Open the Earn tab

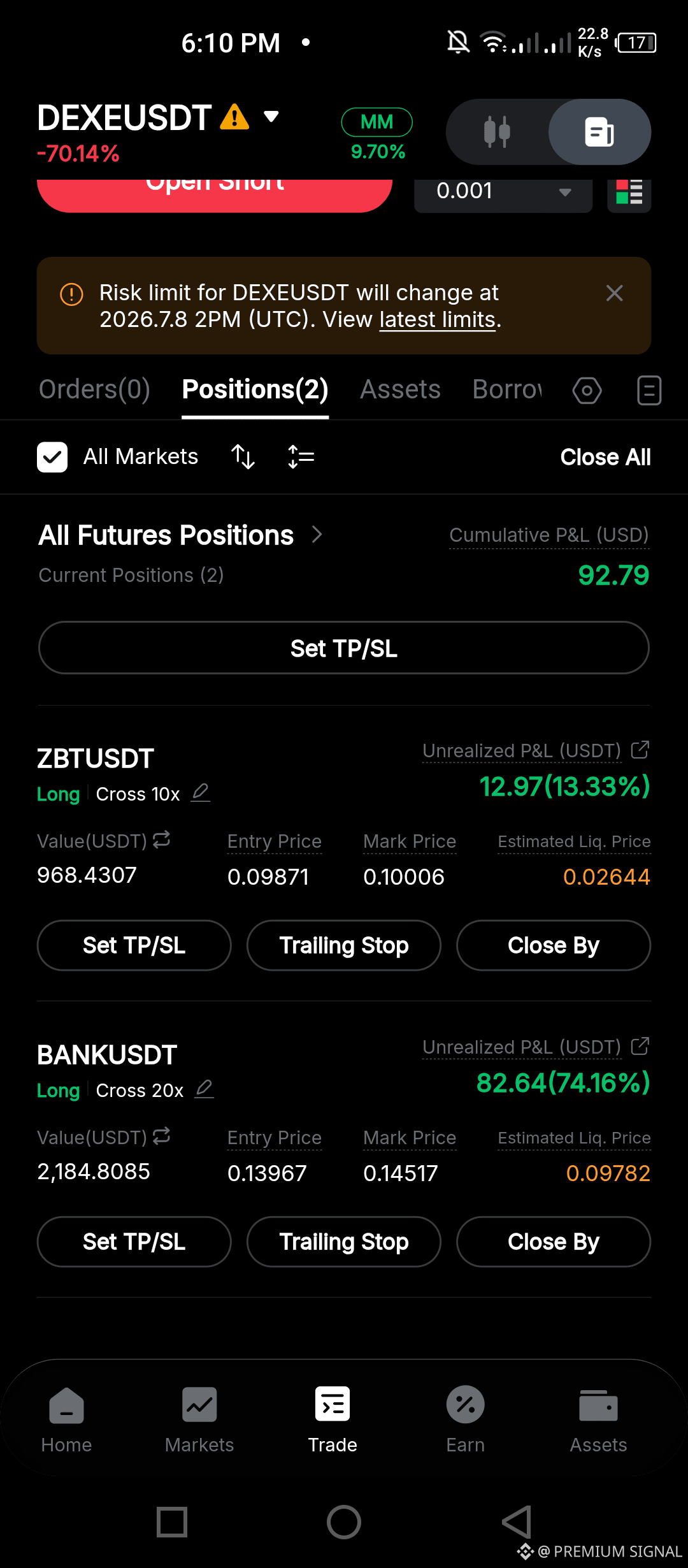(466, 1420)
